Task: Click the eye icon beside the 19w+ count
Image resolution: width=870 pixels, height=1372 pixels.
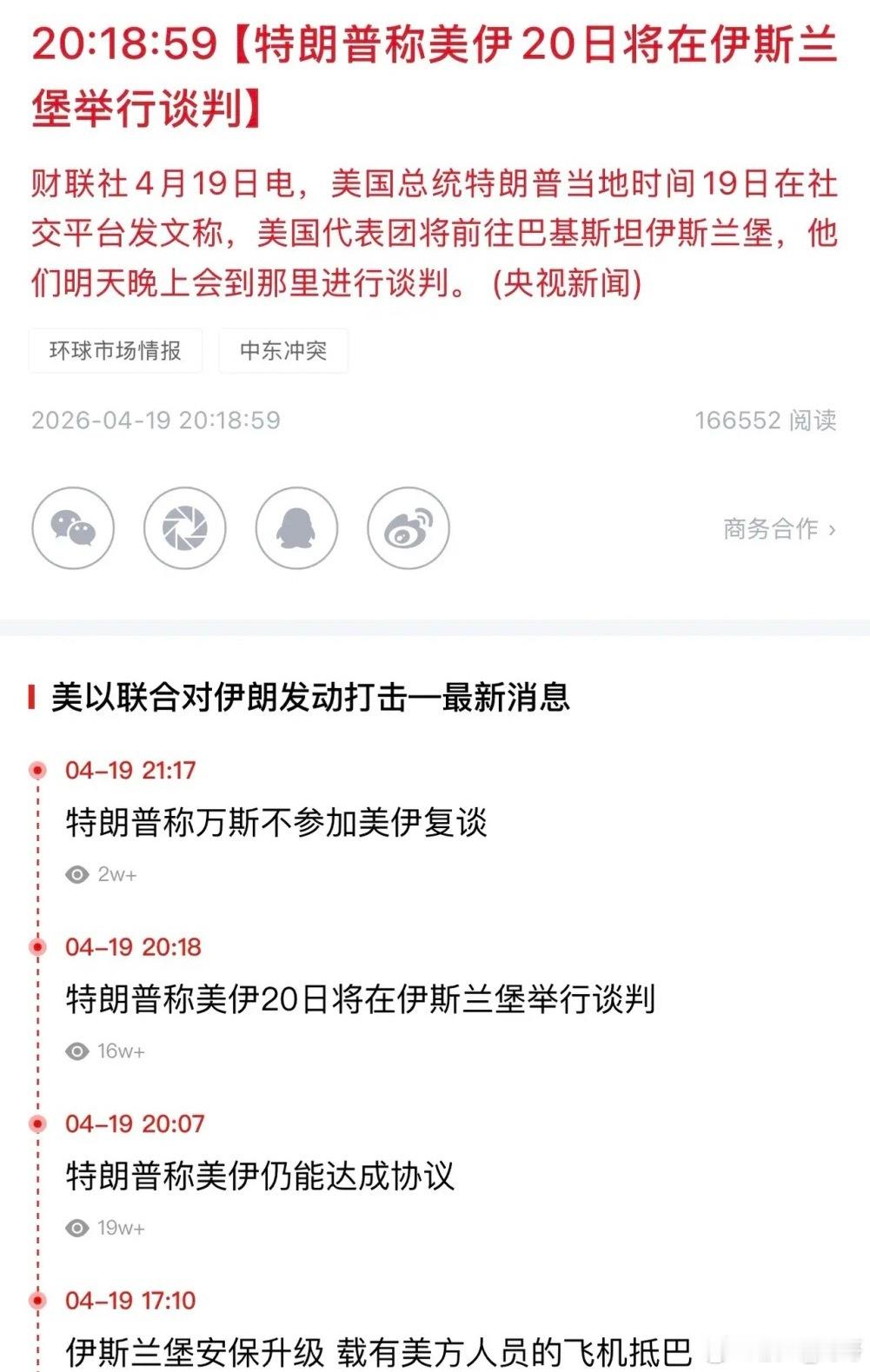Action: (76, 1228)
